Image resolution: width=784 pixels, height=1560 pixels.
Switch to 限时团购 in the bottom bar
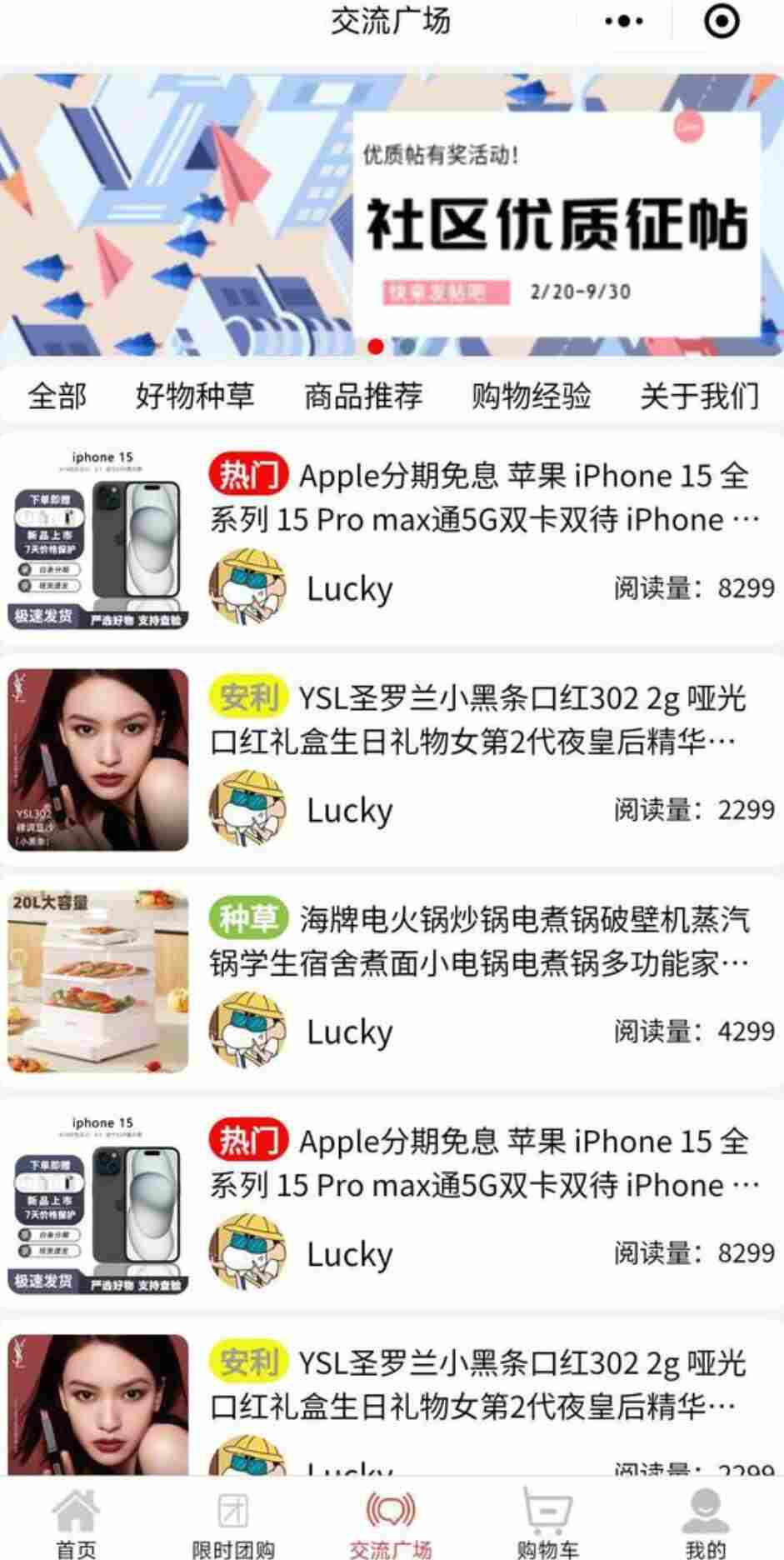pos(233,1524)
